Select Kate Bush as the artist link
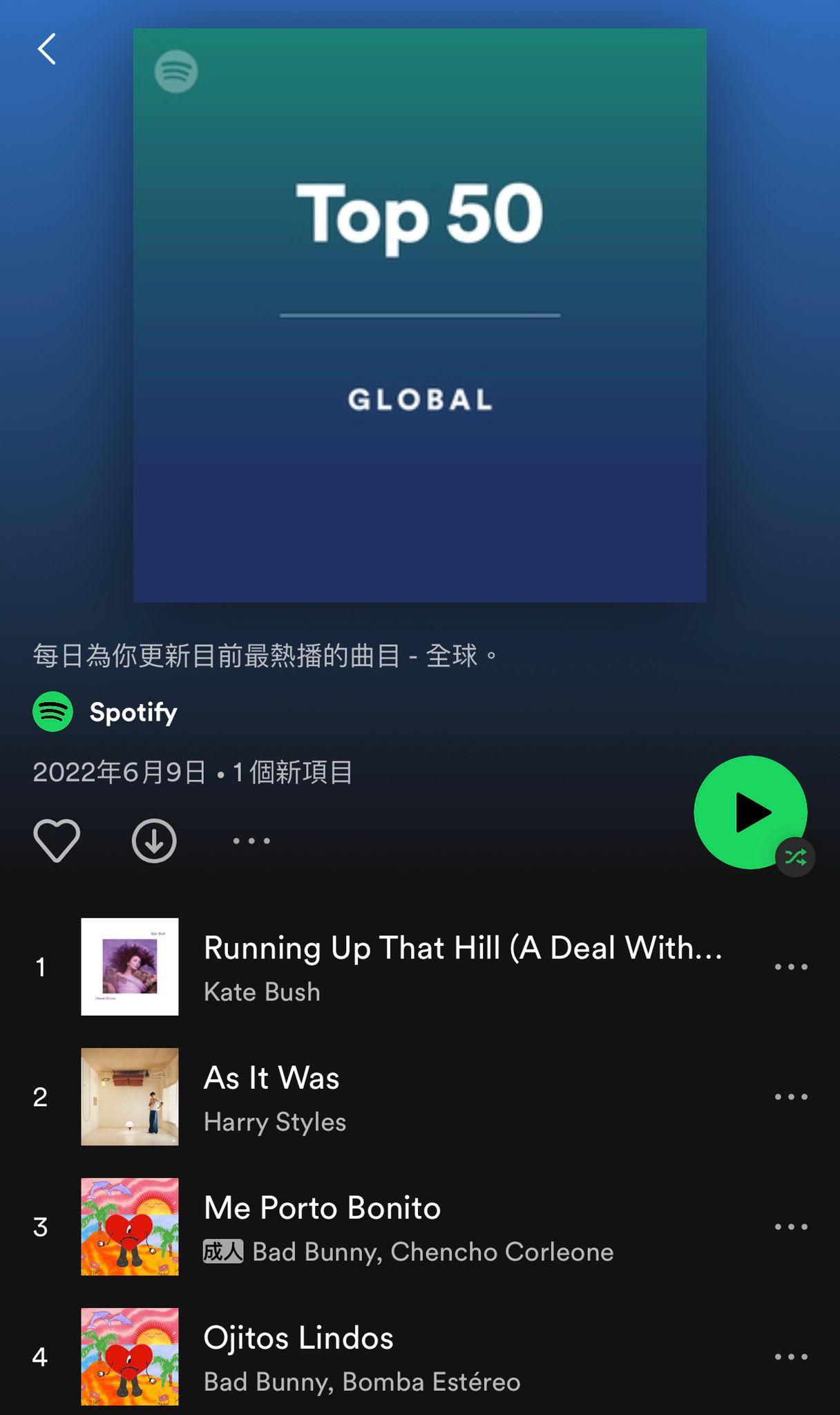 [262, 992]
